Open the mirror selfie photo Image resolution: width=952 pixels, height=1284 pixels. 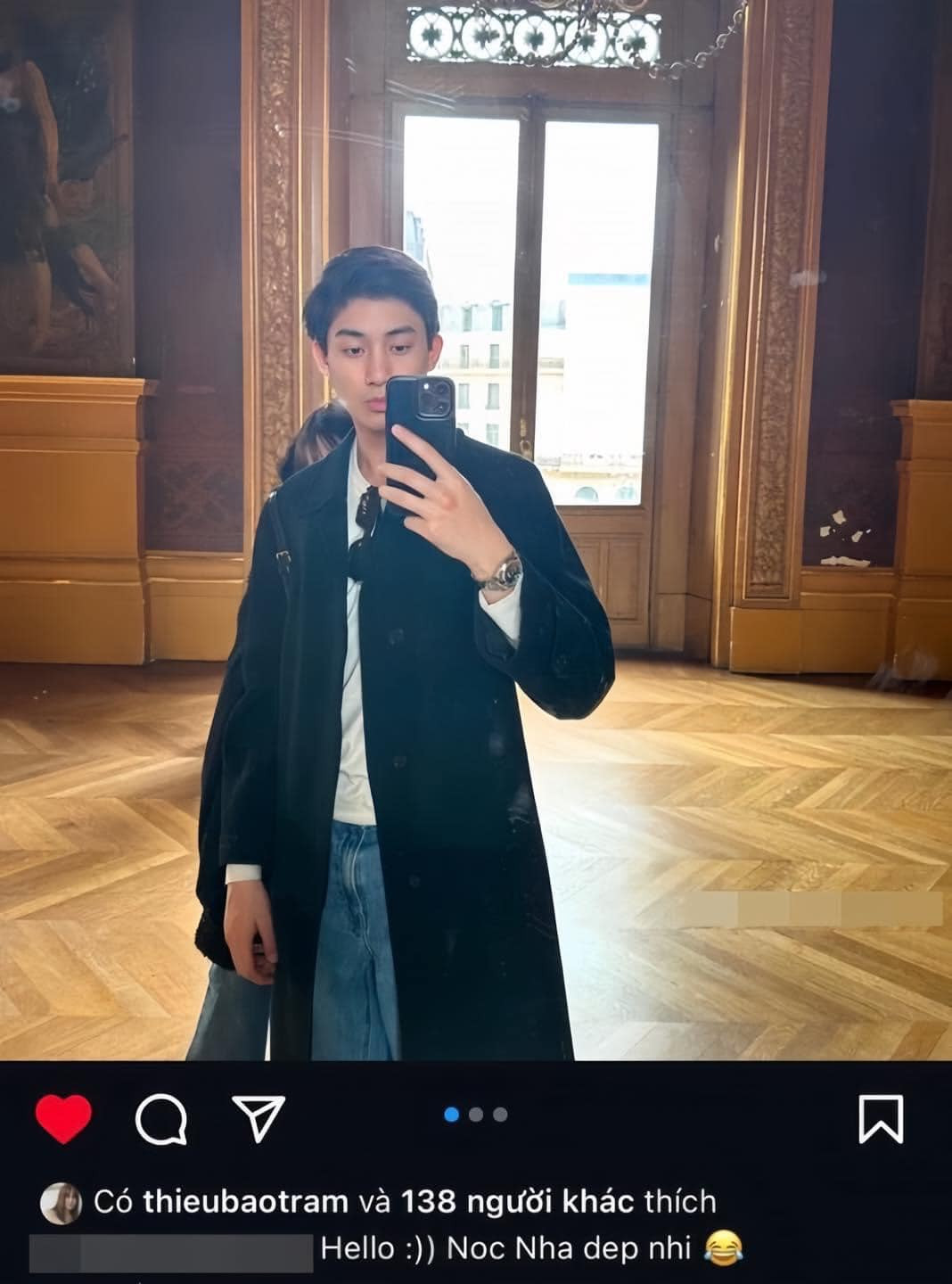click(476, 535)
